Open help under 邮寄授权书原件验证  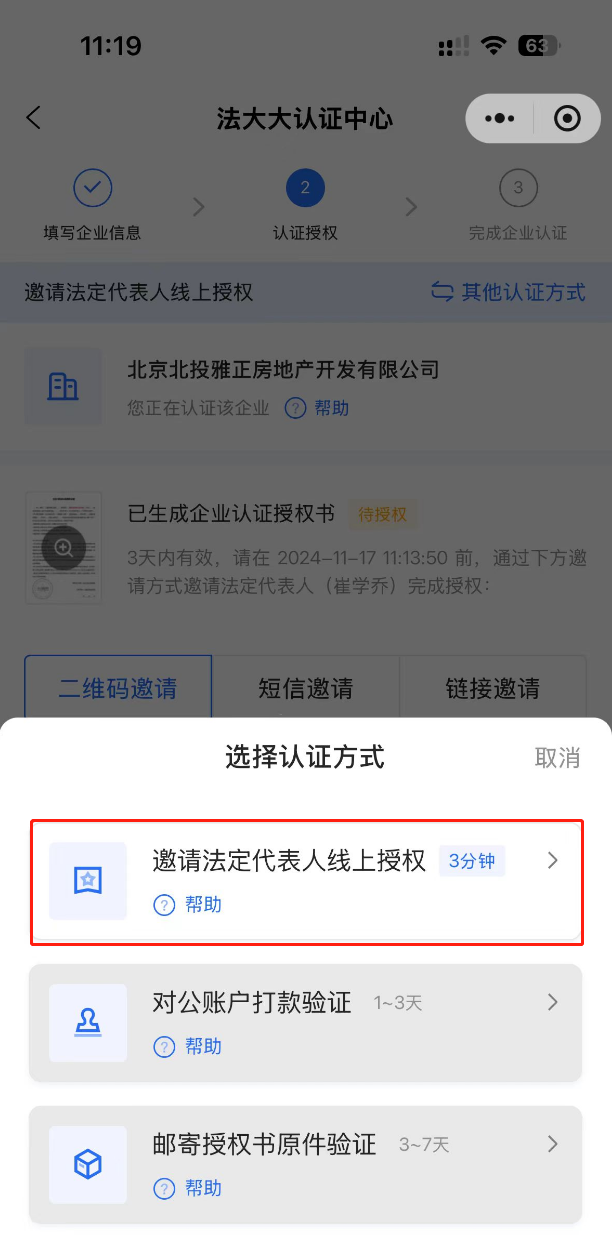(188, 1189)
